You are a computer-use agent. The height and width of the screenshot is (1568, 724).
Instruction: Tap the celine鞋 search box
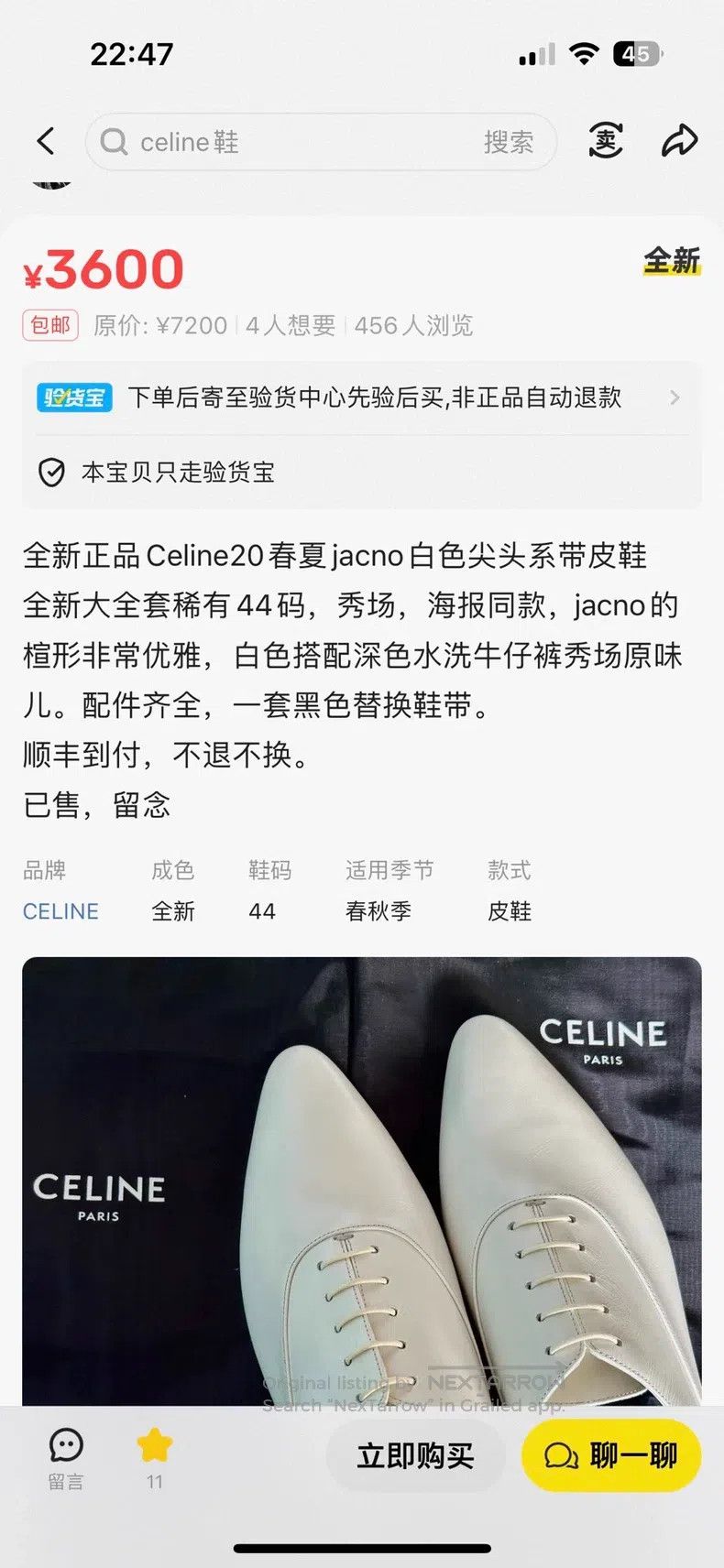[x=321, y=142]
